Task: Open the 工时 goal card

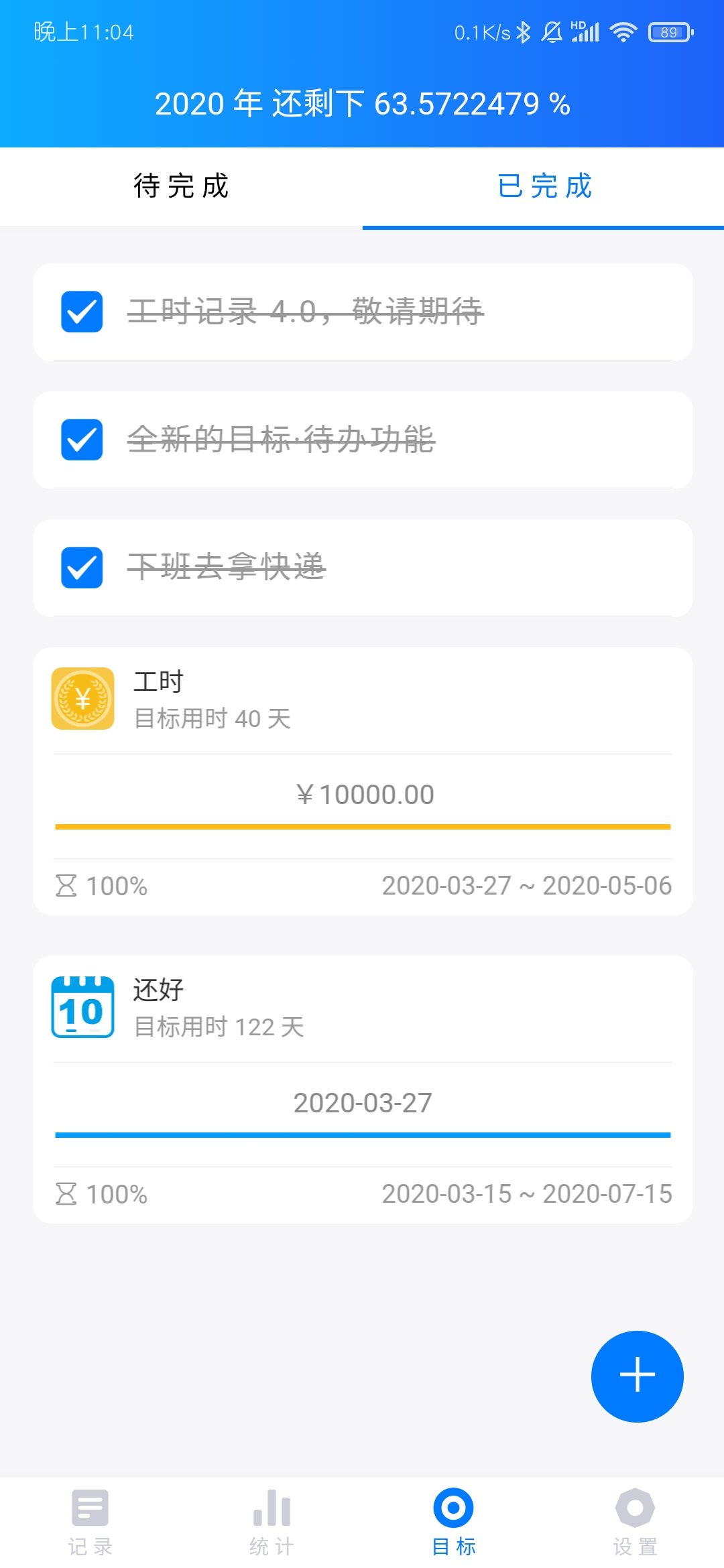Action: pos(362,781)
